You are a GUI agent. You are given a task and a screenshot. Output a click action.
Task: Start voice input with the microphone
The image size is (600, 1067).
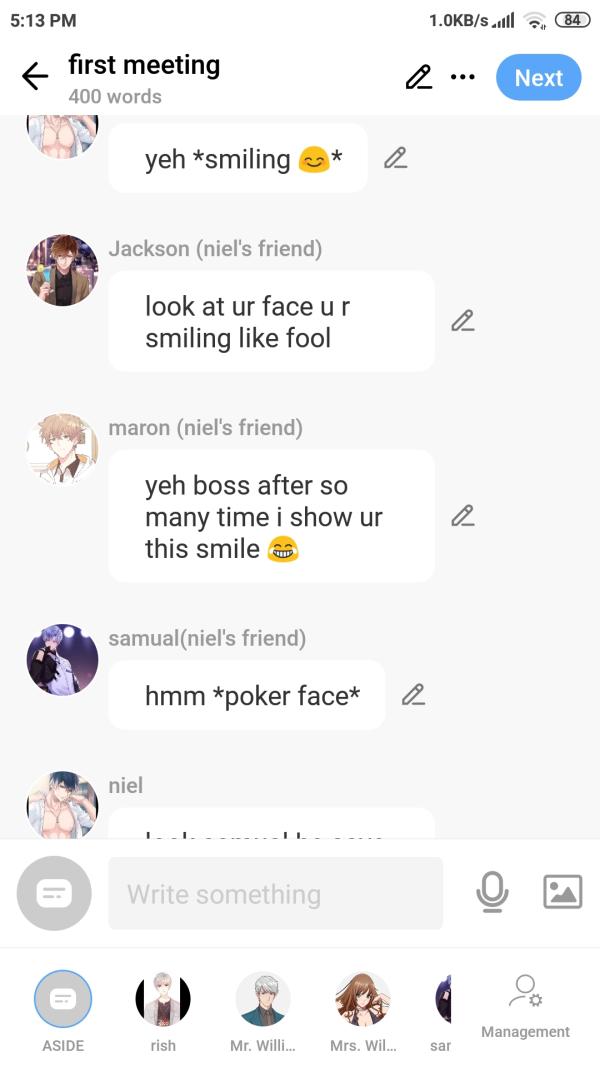pos(491,892)
